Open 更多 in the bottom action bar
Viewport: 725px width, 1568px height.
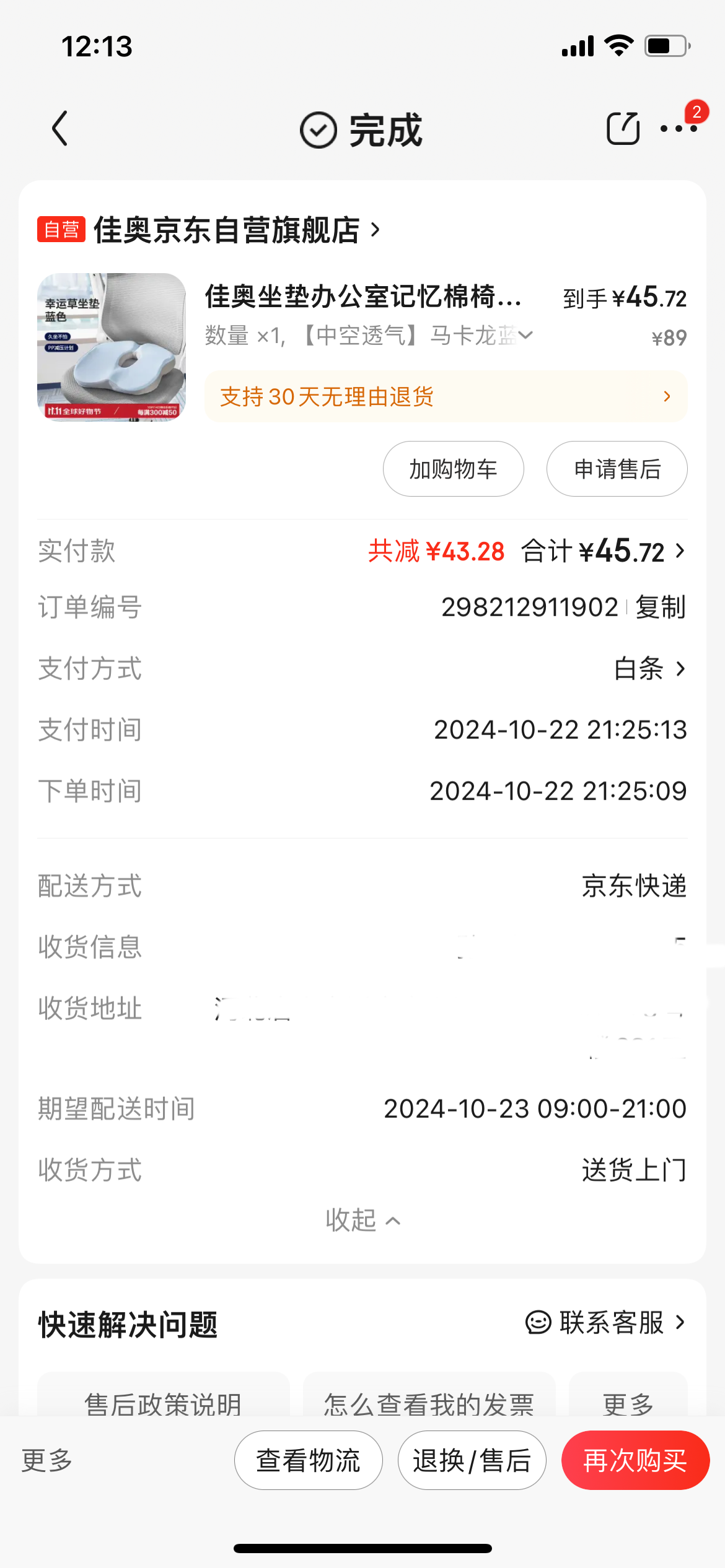[x=47, y=1460]
